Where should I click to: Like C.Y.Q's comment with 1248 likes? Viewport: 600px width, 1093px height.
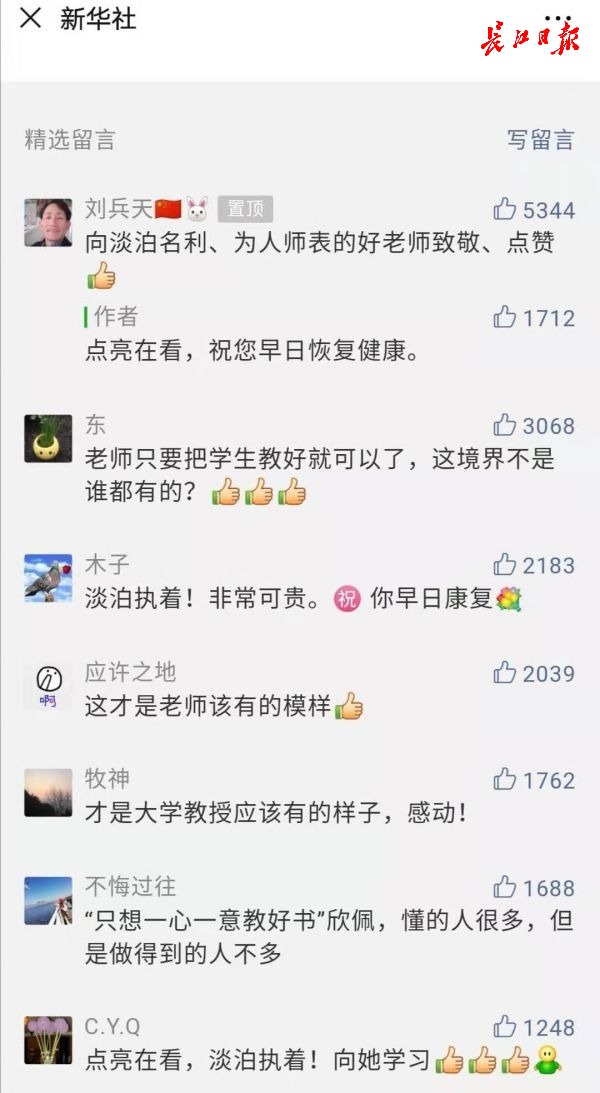point(505,1027)
